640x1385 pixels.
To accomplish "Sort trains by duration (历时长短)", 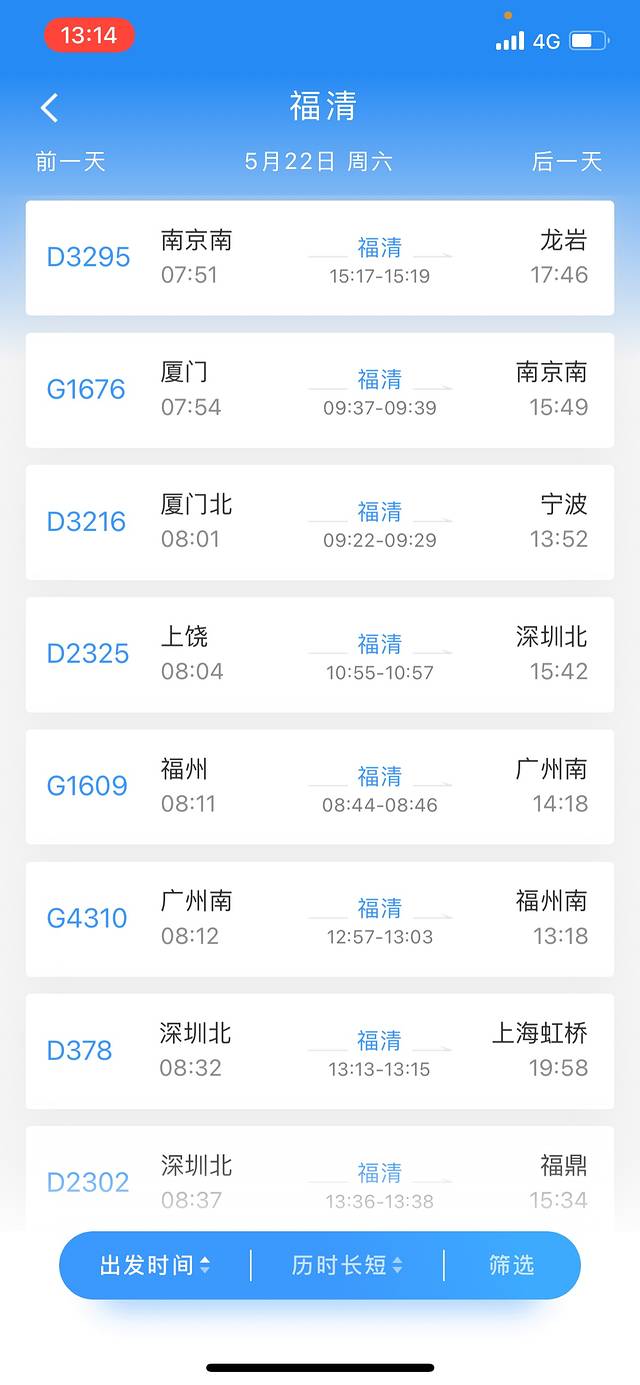I will click(347, 1265).
